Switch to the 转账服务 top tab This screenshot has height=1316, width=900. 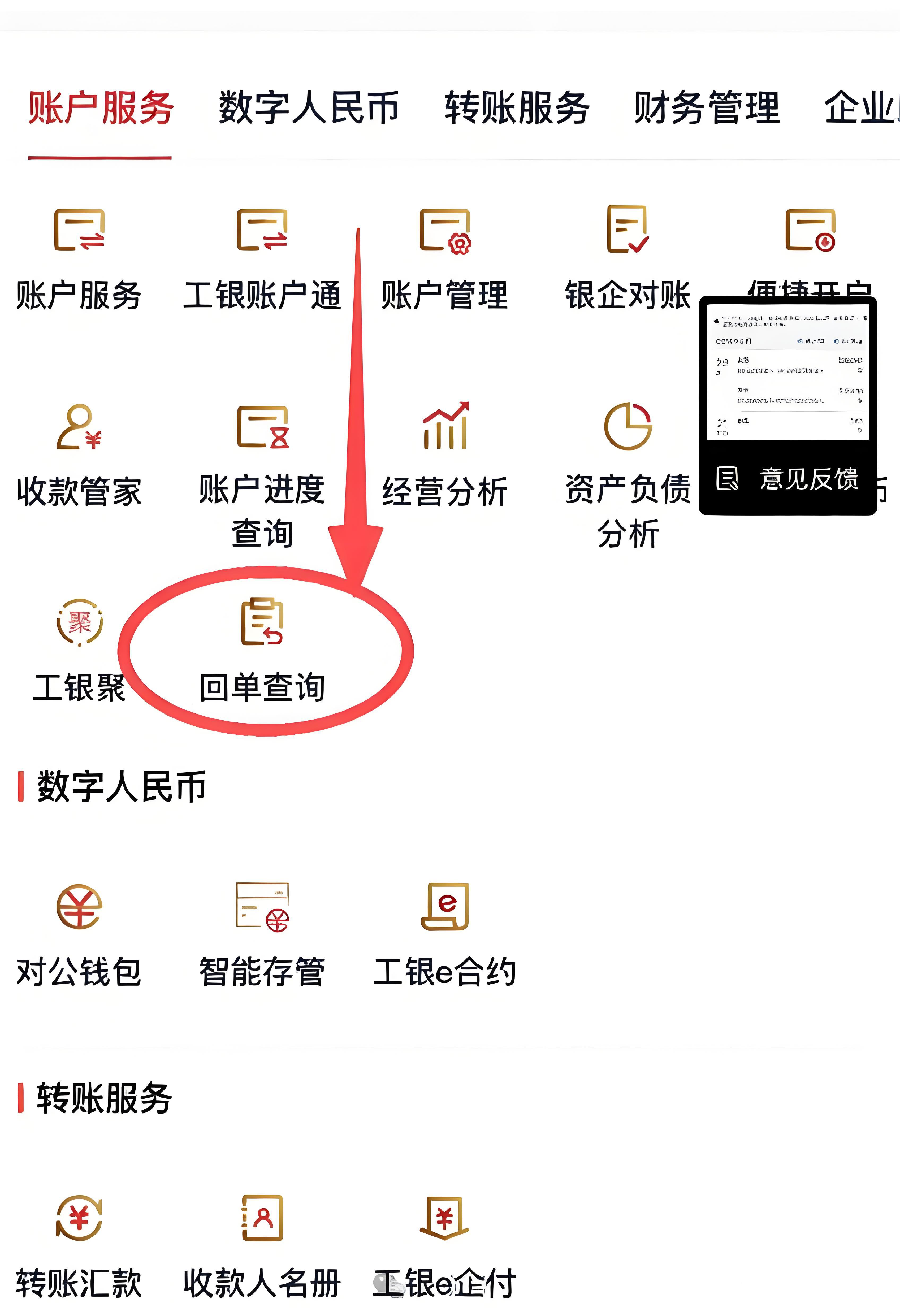pos(517,108)
